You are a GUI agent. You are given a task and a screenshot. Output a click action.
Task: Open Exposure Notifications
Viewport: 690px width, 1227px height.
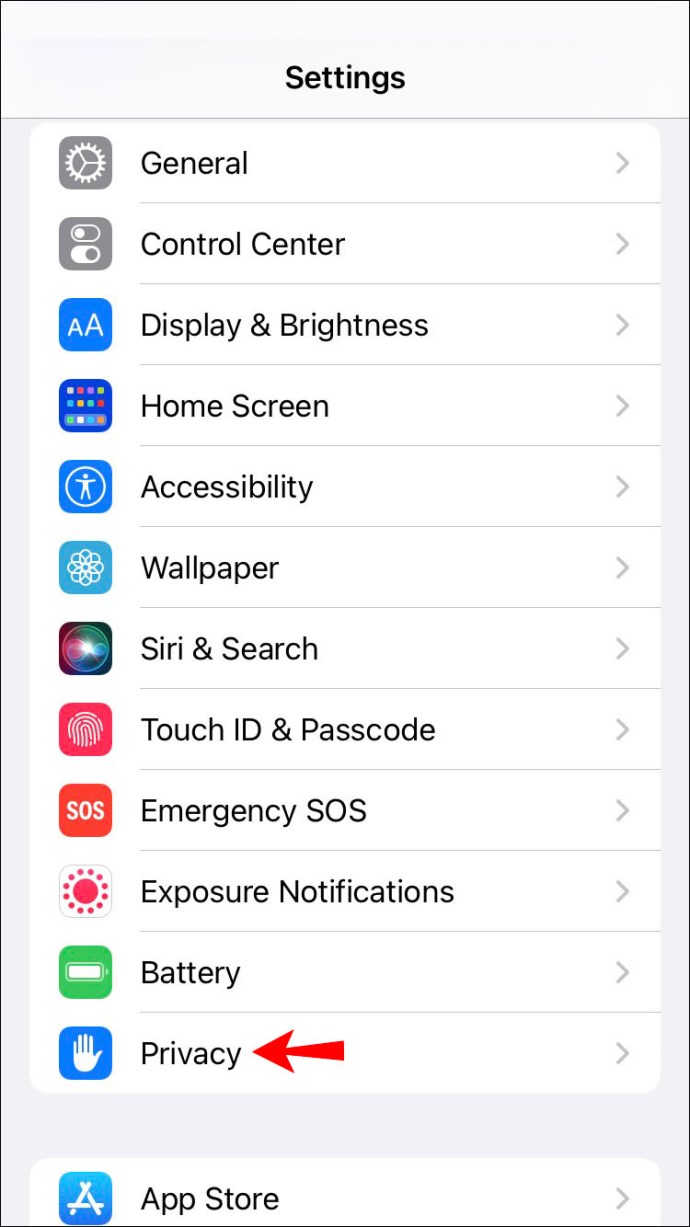click(345, 892)
